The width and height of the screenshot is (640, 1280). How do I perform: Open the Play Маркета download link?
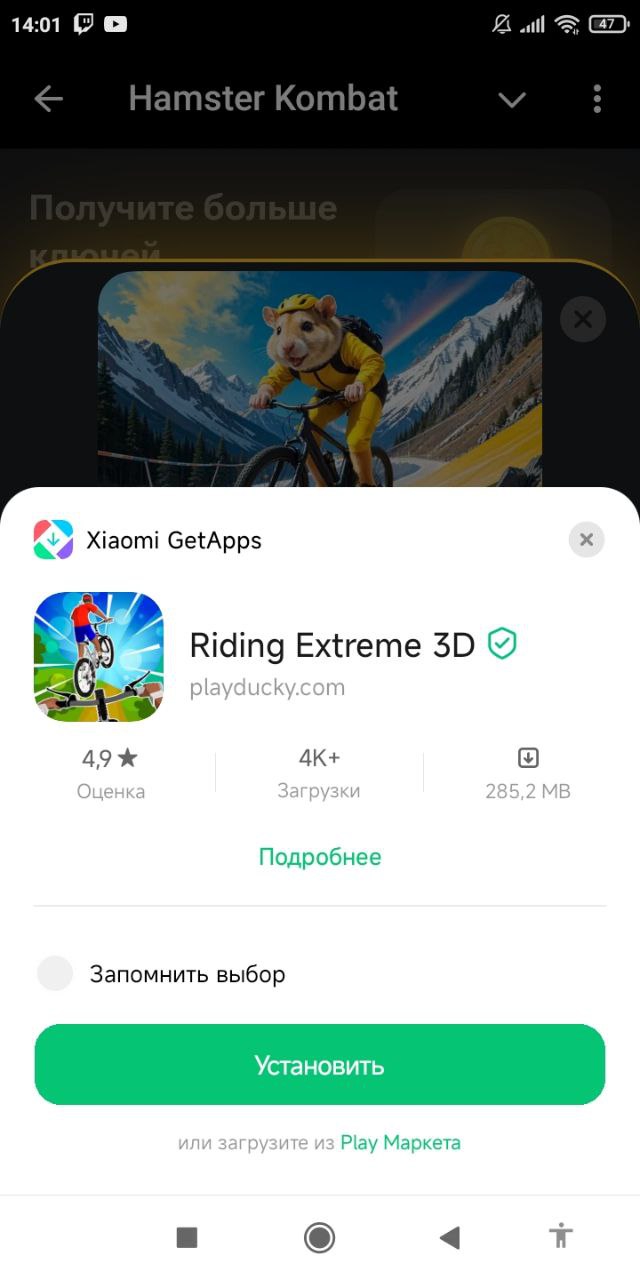(400, 1142)
